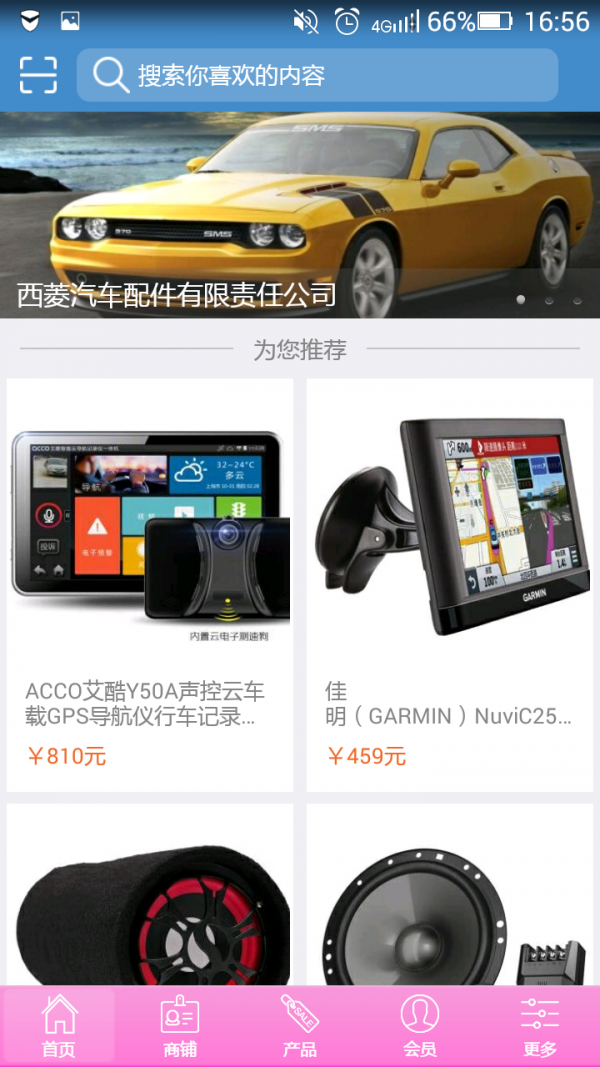Open the QR scan icon
Image resolution: width=600 pixels, height=1067 pixels.
pos(38,75)
